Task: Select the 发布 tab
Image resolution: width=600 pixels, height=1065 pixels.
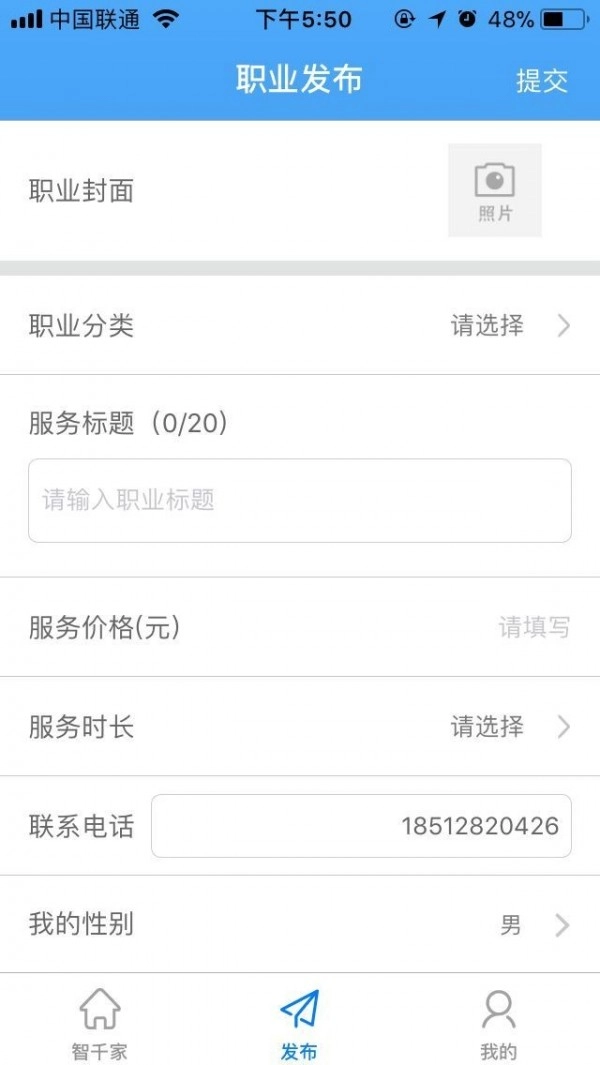Action: (x=299, y=1022)
